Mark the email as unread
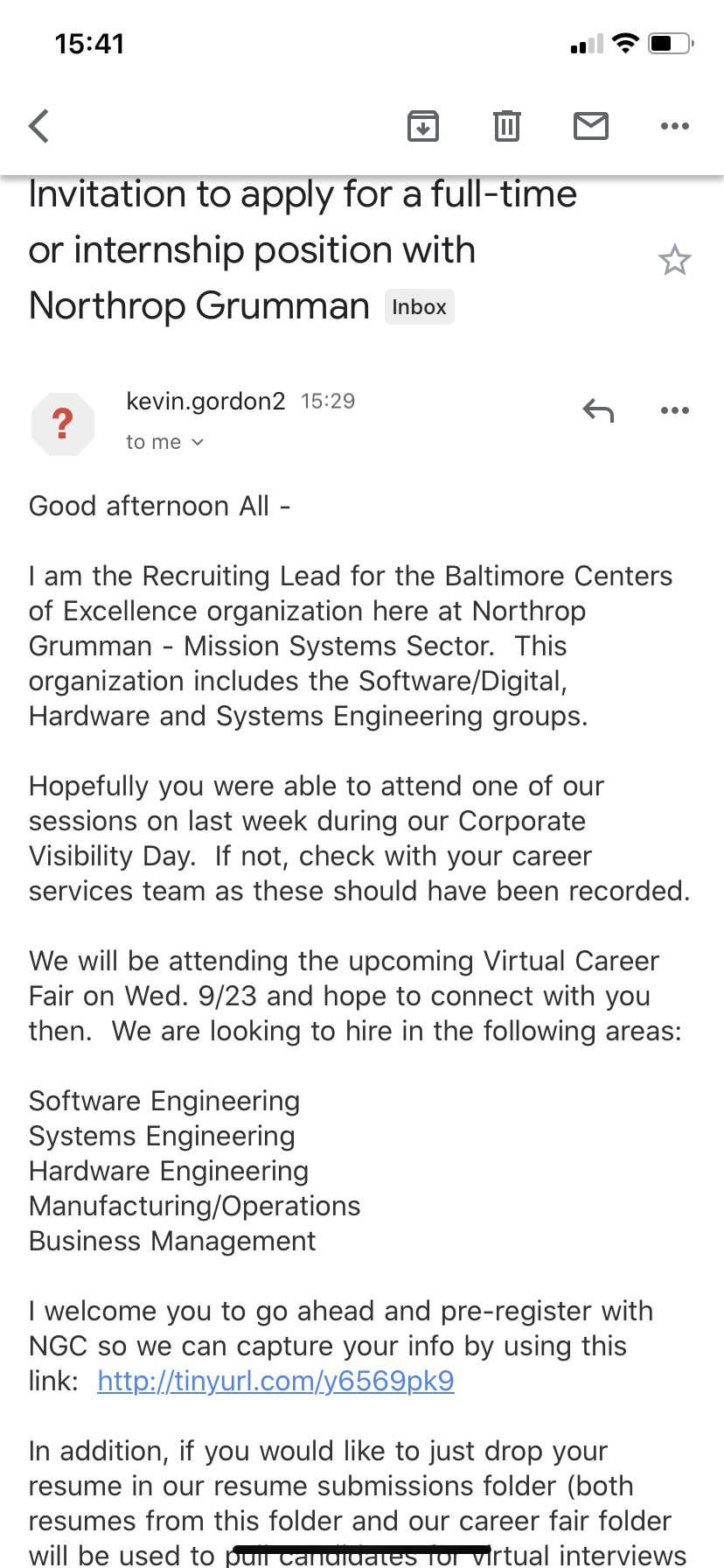 591,126
